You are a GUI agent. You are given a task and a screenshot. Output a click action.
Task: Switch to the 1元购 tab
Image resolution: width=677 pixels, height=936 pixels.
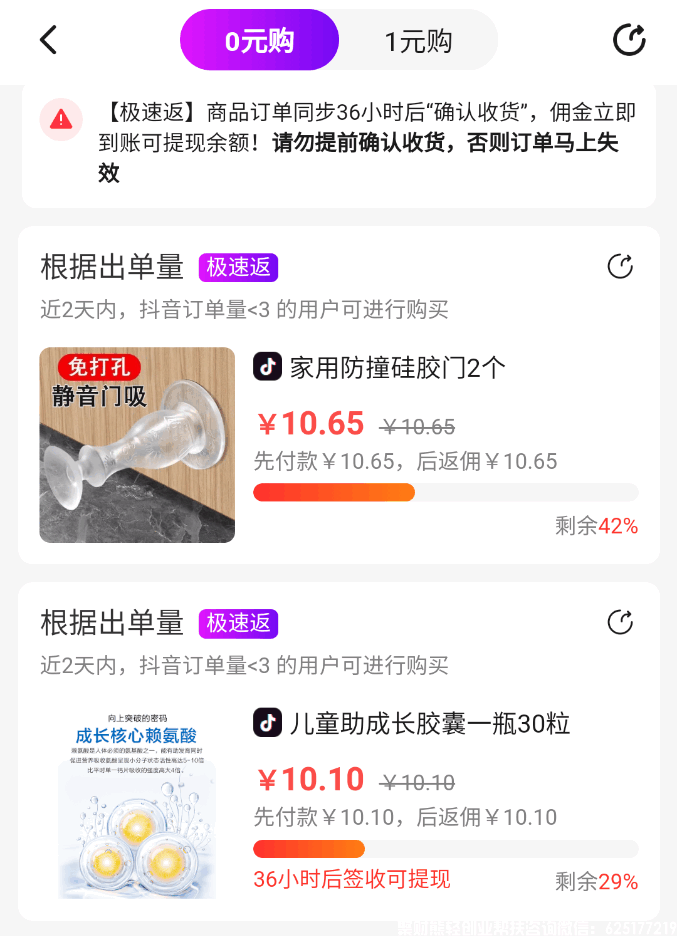[418, 41]
